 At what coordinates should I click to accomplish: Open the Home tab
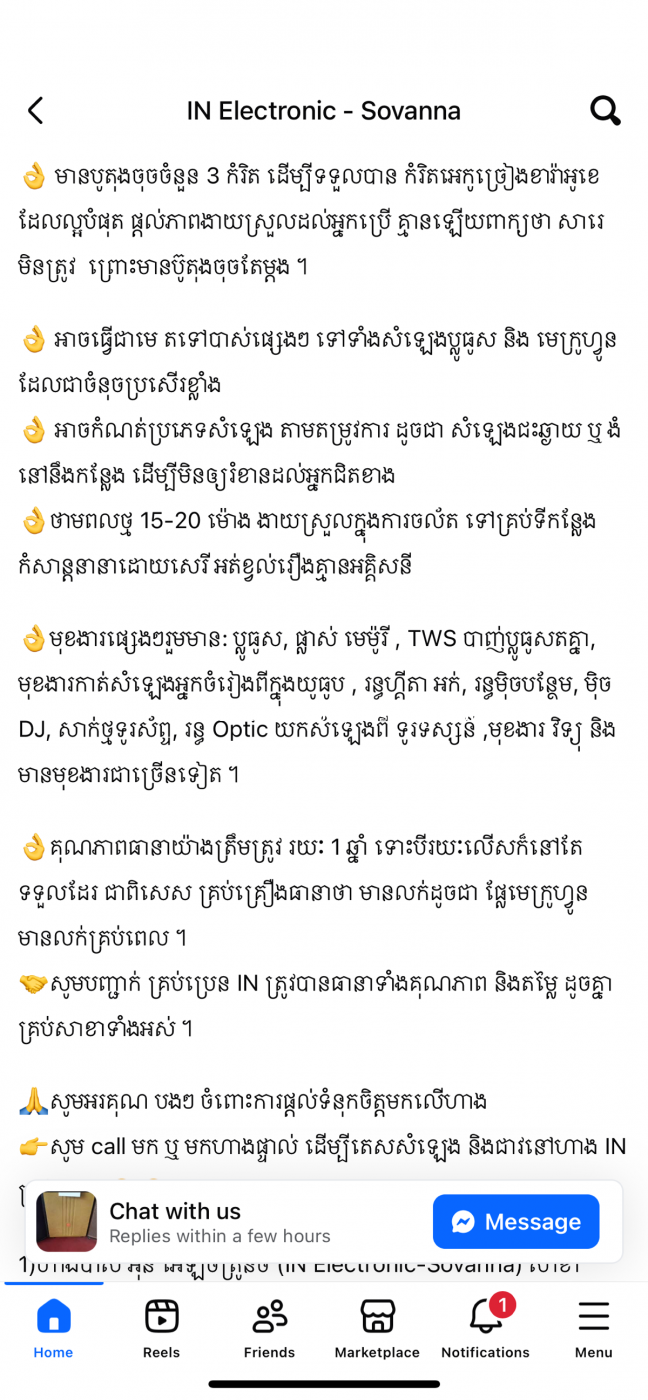[x=54, y=1328]
